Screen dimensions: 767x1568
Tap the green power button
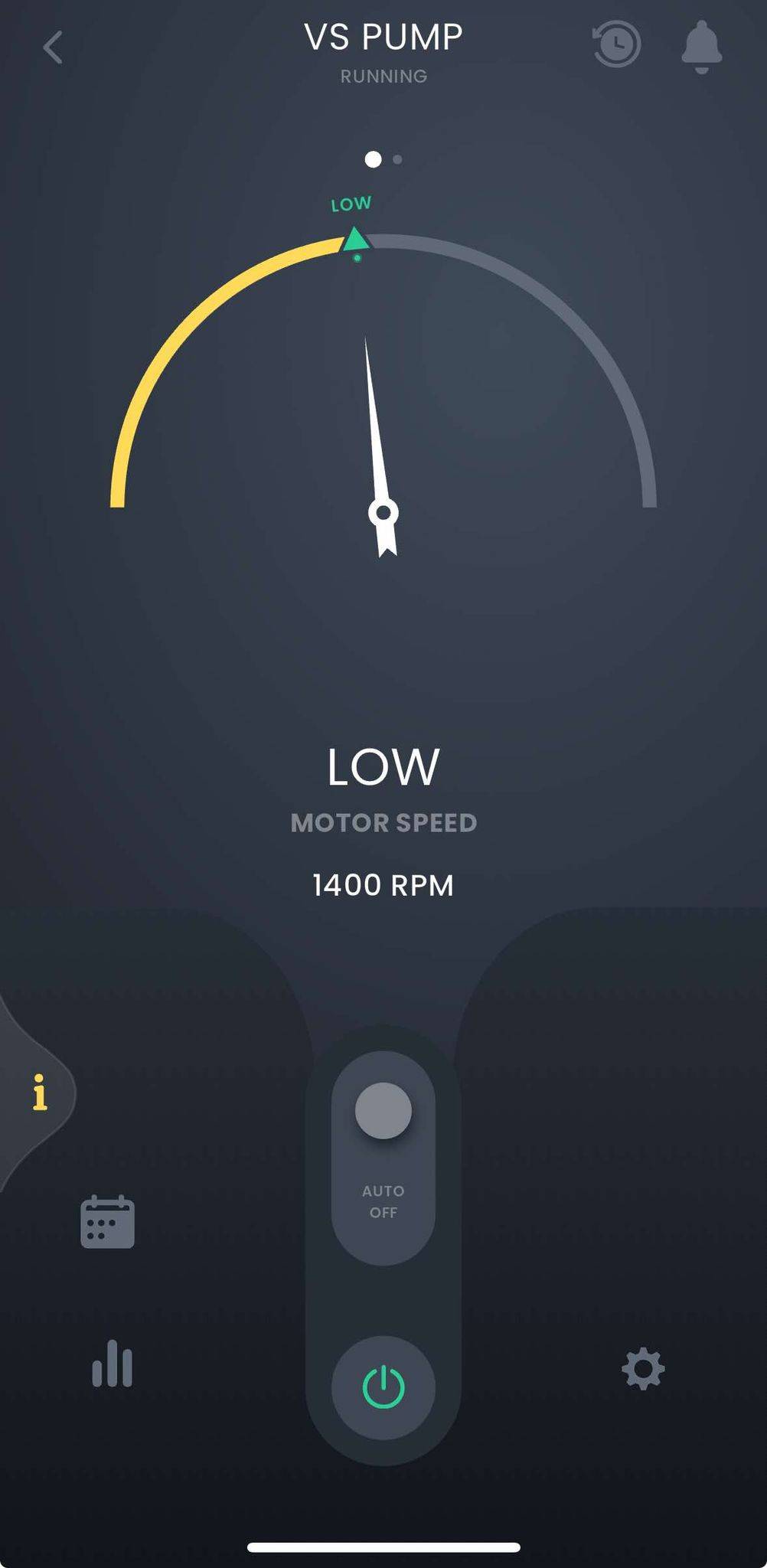pos(383,1387)
